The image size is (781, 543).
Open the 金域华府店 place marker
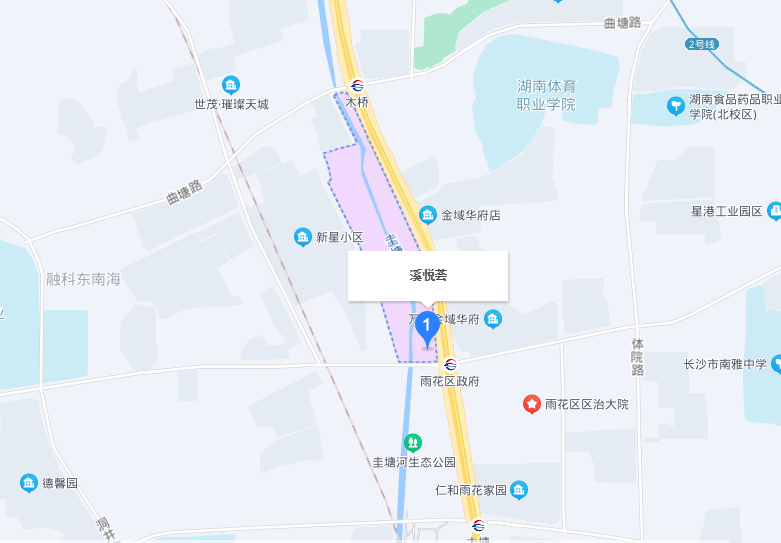(x=428, y=215)
